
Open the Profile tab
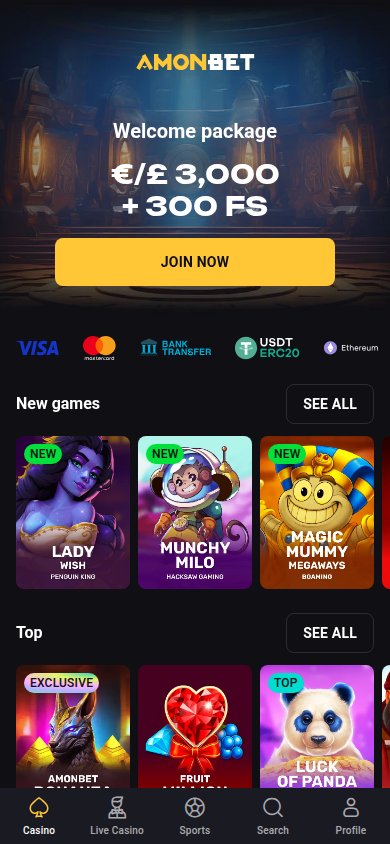[351, 816]
